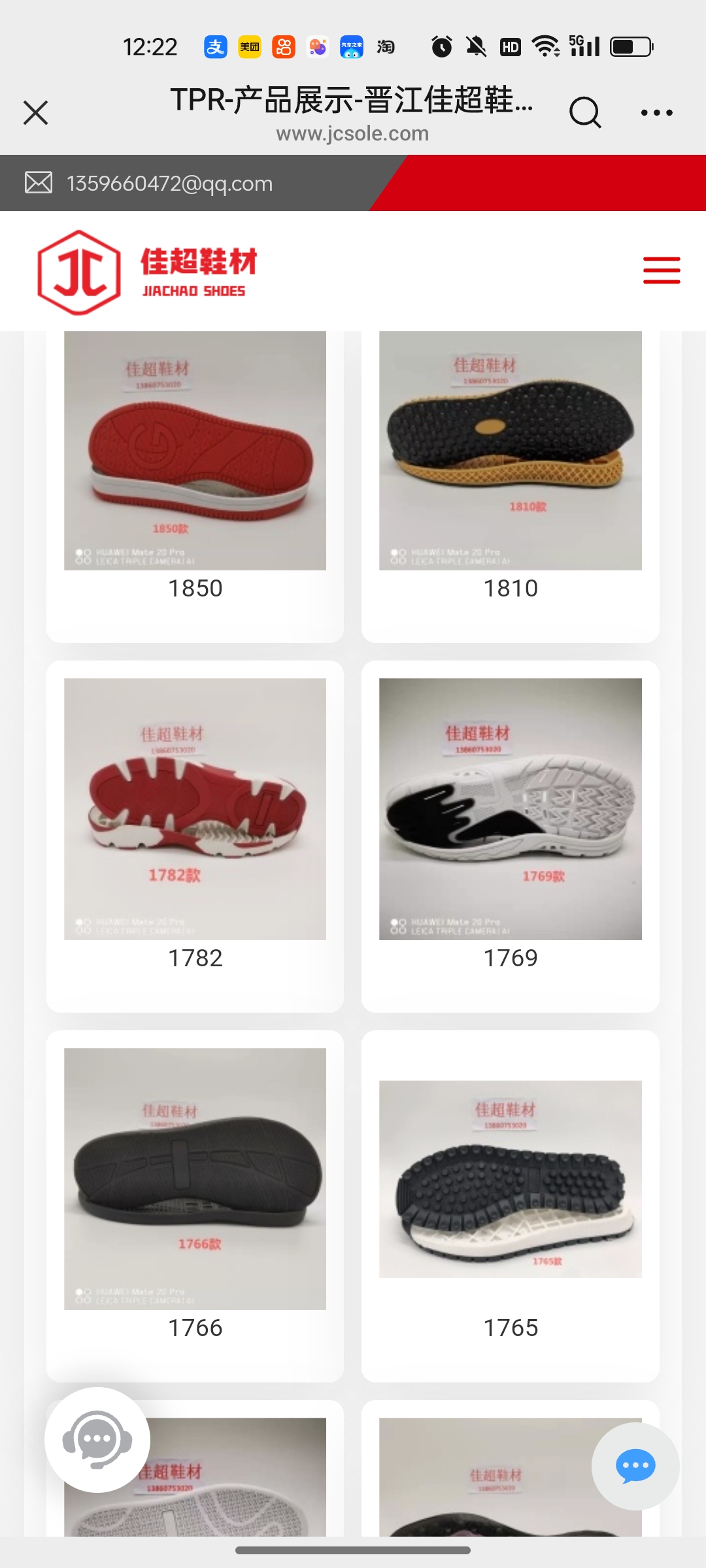The width and height of the screenshot is (706, 1568).
Task: Tap the Jiachao Shoes logo to go home
Action: coord(147,272)
